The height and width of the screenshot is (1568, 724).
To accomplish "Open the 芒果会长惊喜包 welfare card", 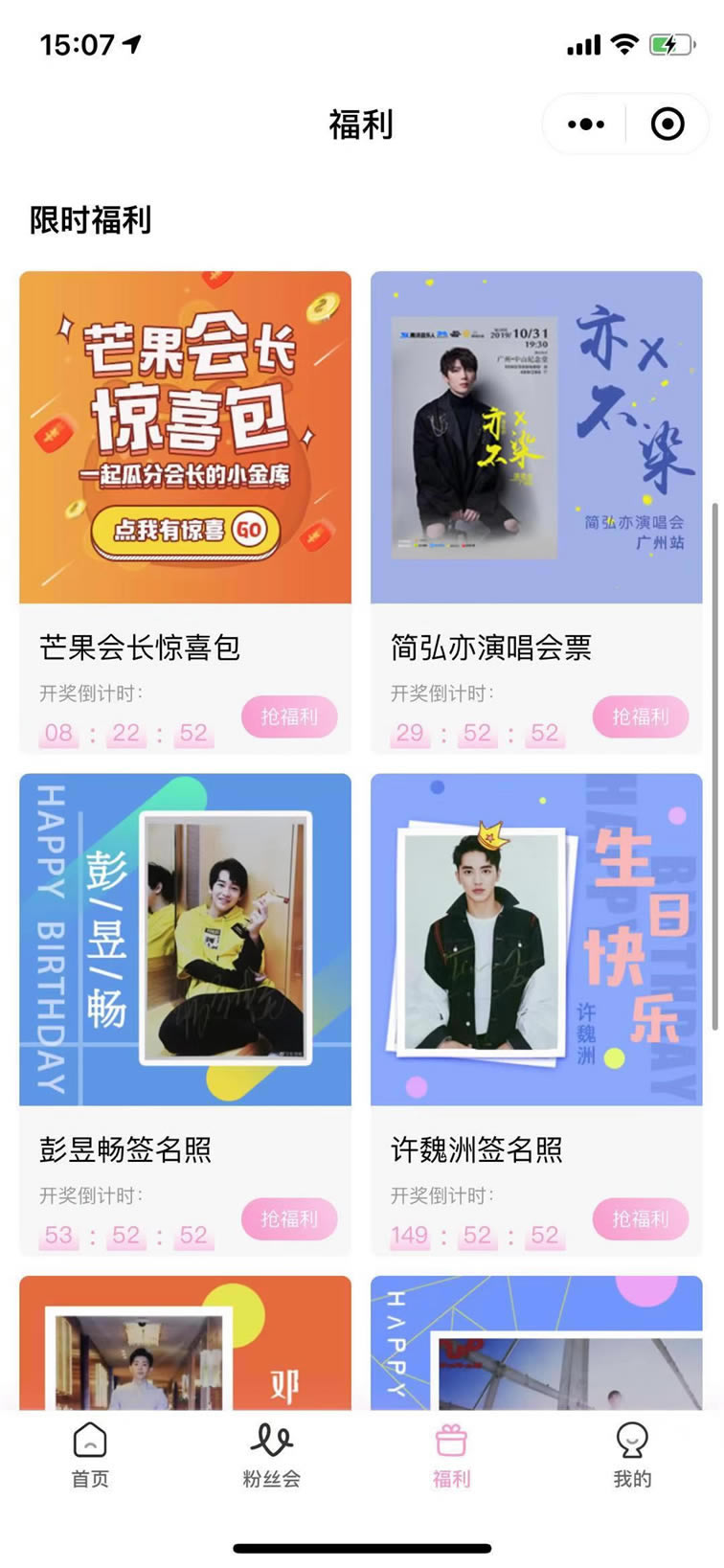I will click(x=185, y=438).
